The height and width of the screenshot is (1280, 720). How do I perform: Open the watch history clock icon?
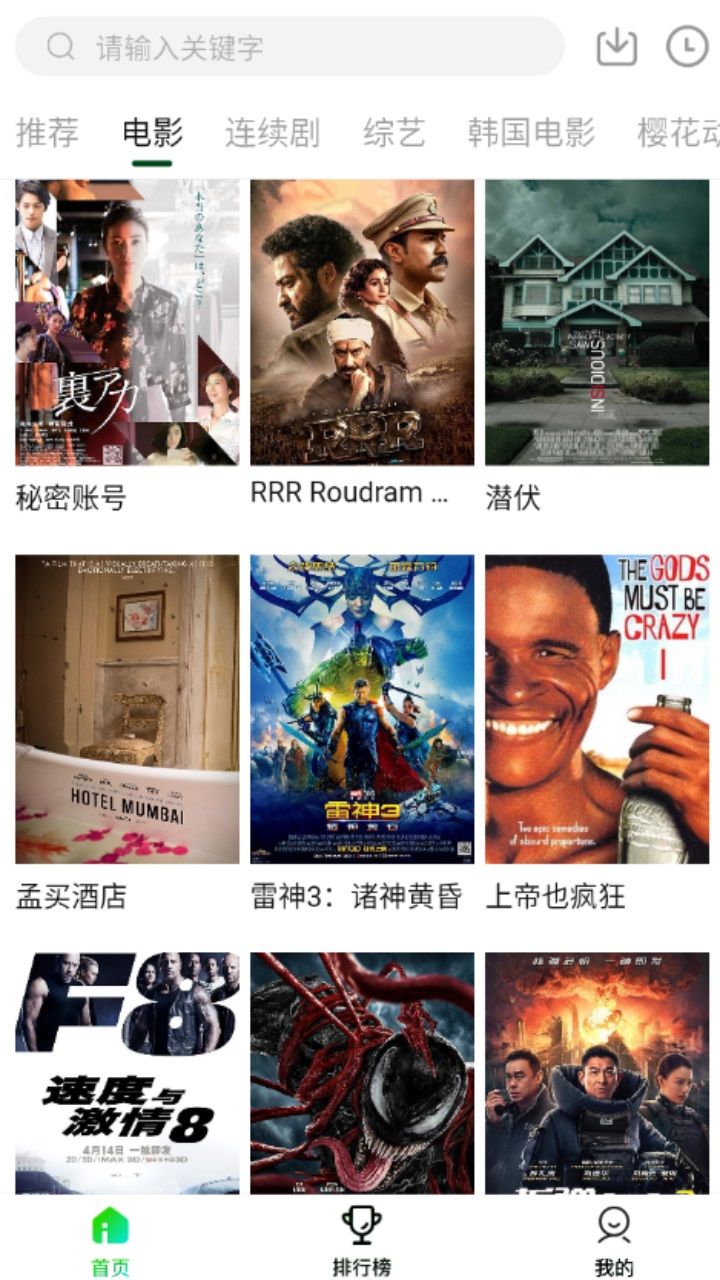(x=687, y=47)
